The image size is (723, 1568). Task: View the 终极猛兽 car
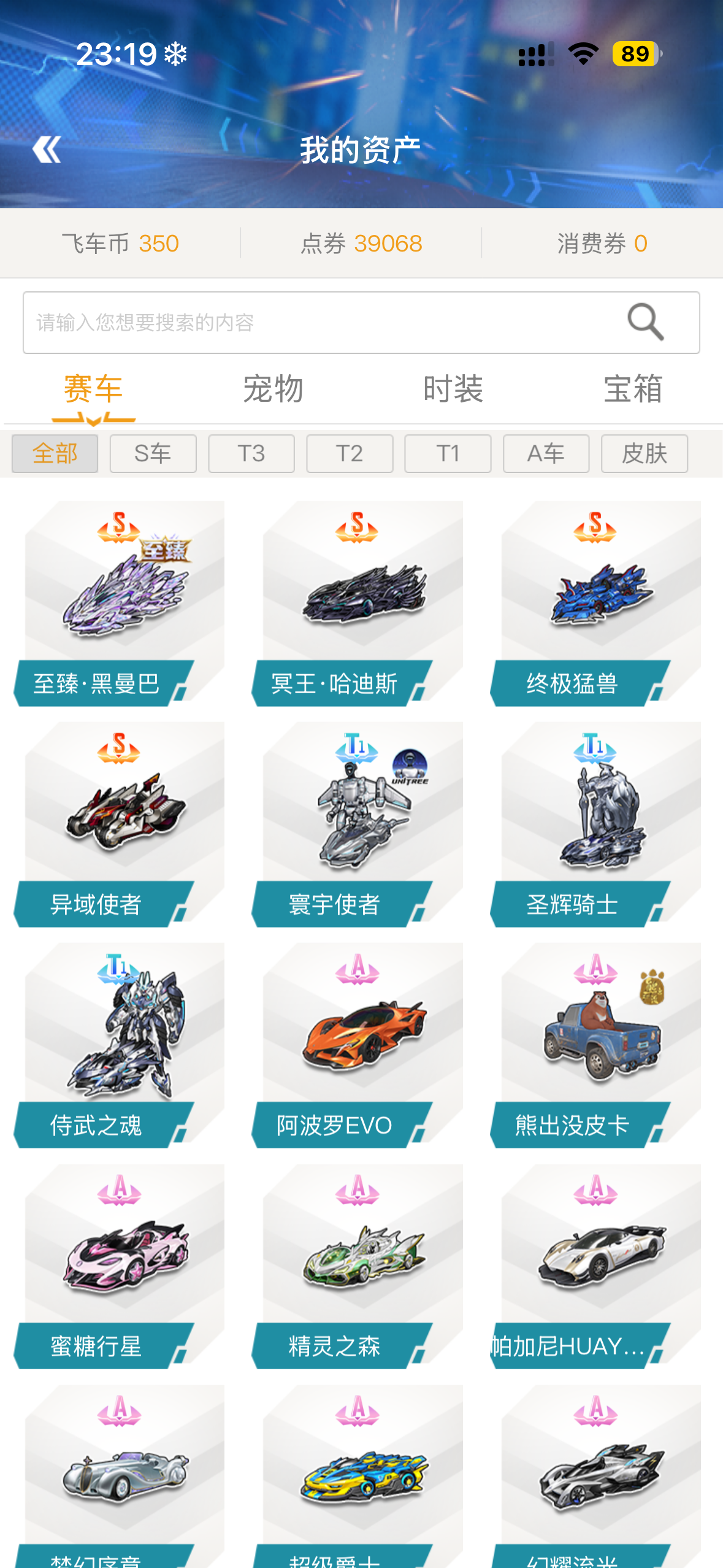[x=595, y=604]
